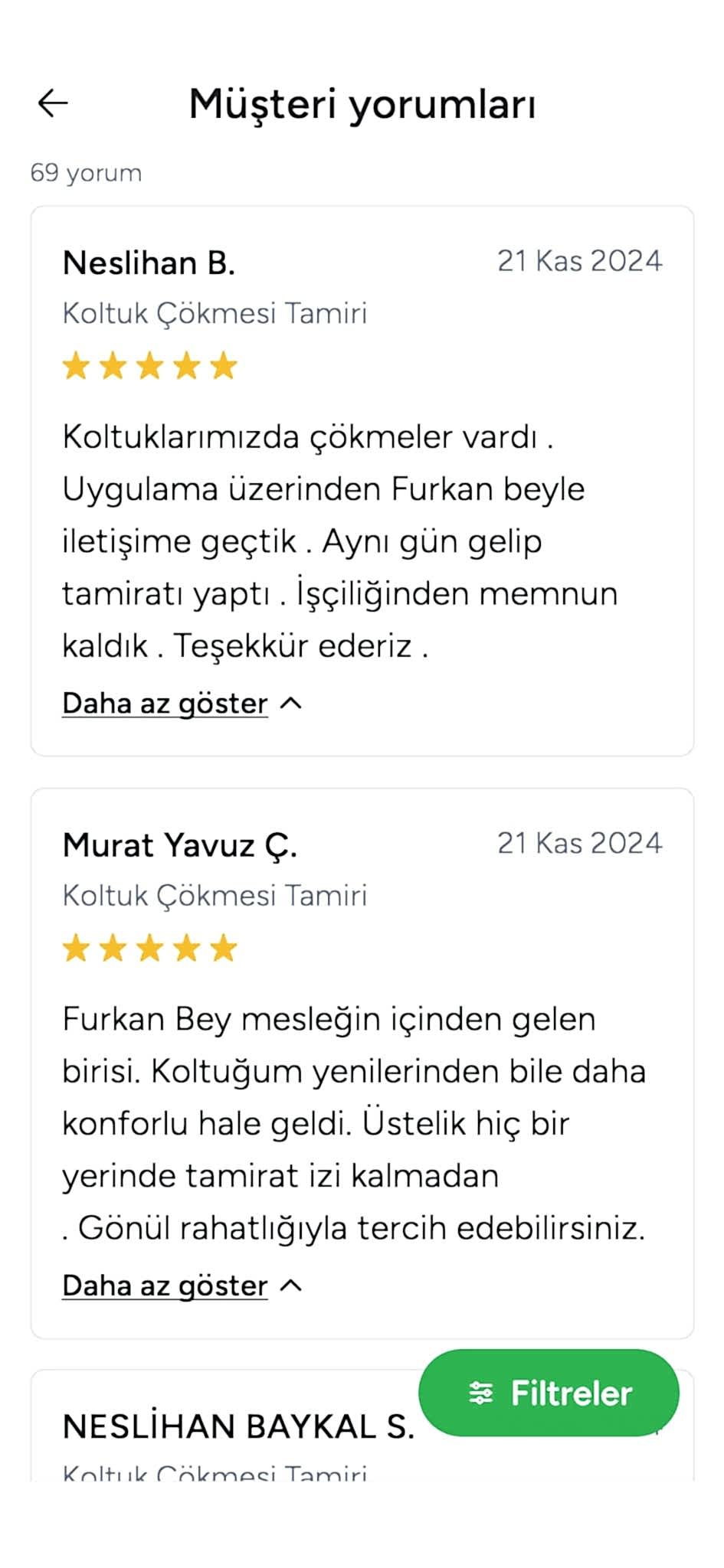
Task: Tap the second star under Neslihan B.
Action: 113,365
